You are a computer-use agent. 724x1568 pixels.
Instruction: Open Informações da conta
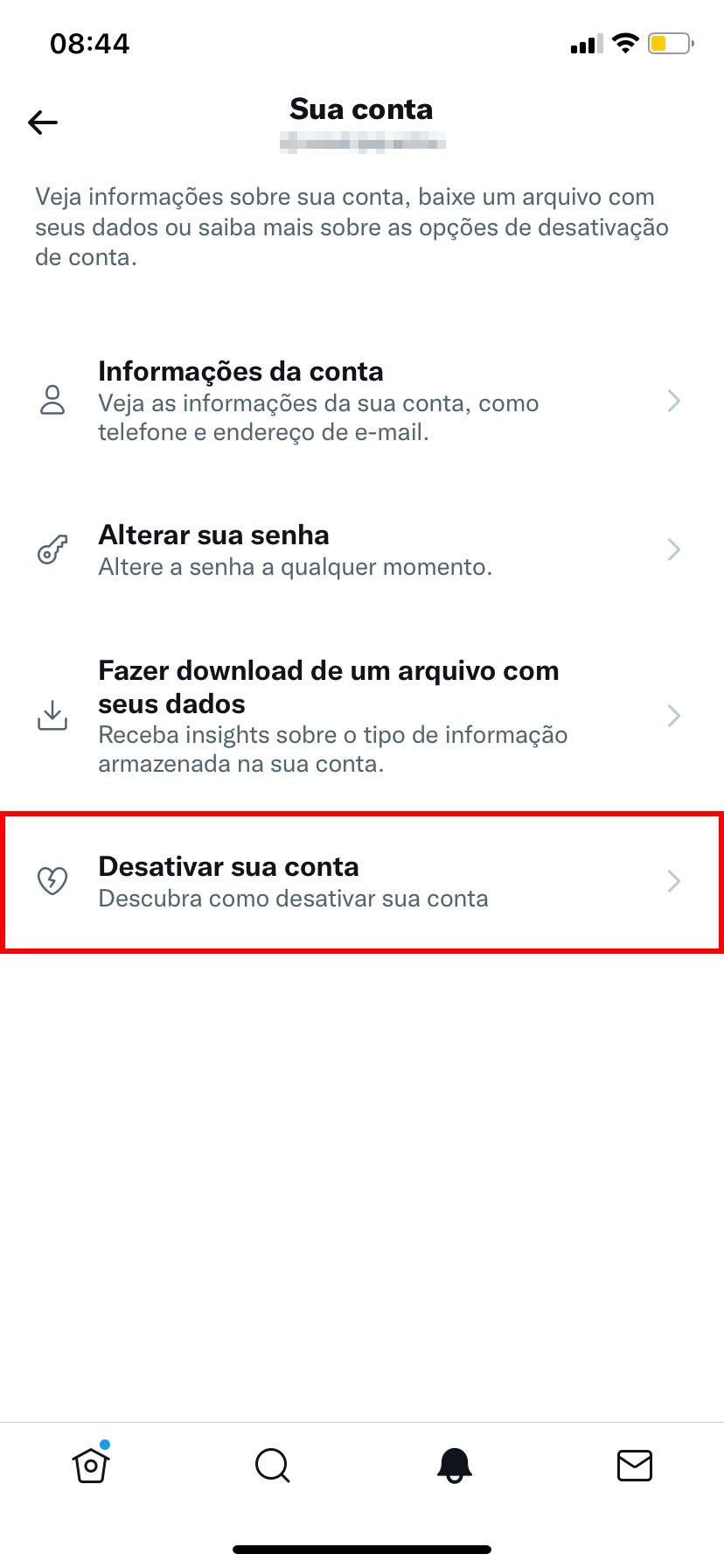point(360,401)
